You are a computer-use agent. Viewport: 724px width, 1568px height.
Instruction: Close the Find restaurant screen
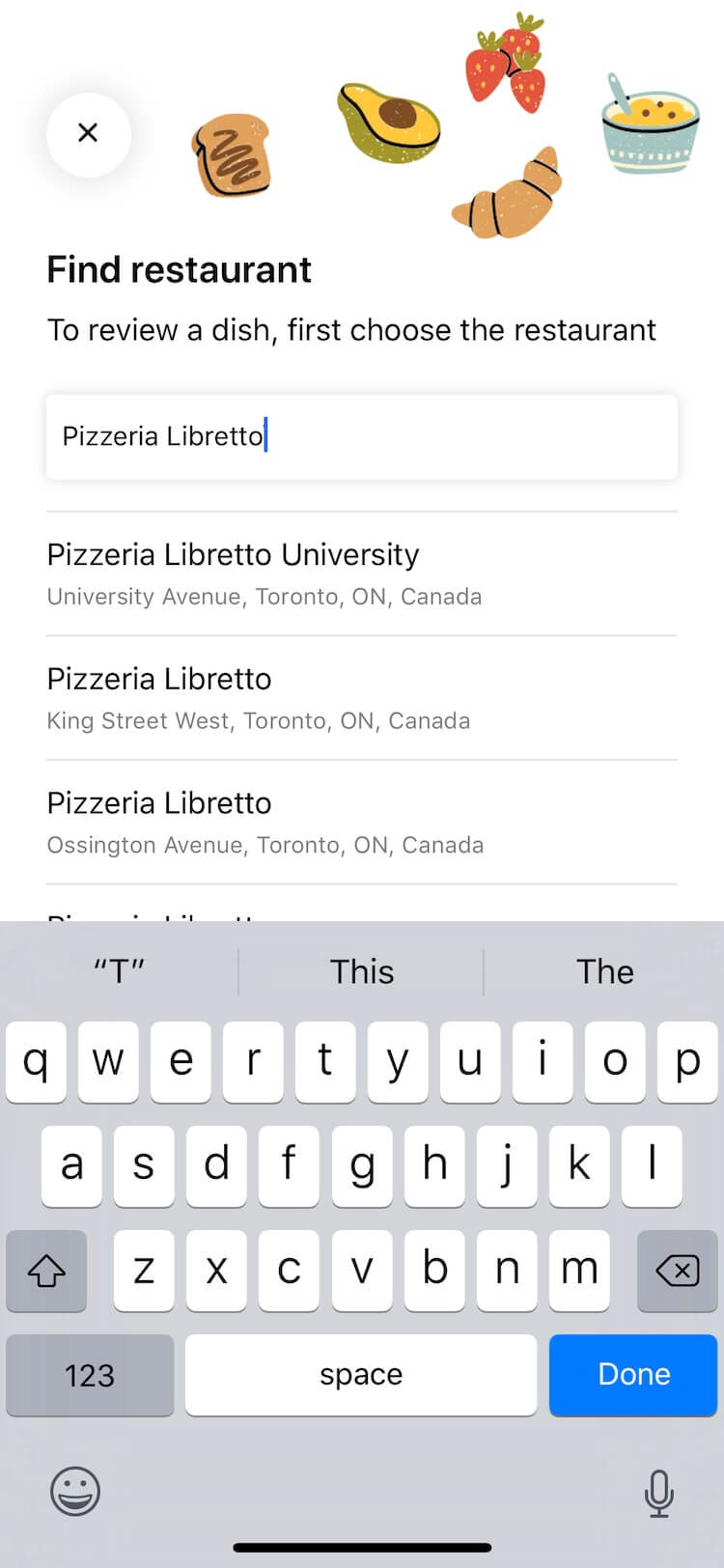(x=88, y=133)
